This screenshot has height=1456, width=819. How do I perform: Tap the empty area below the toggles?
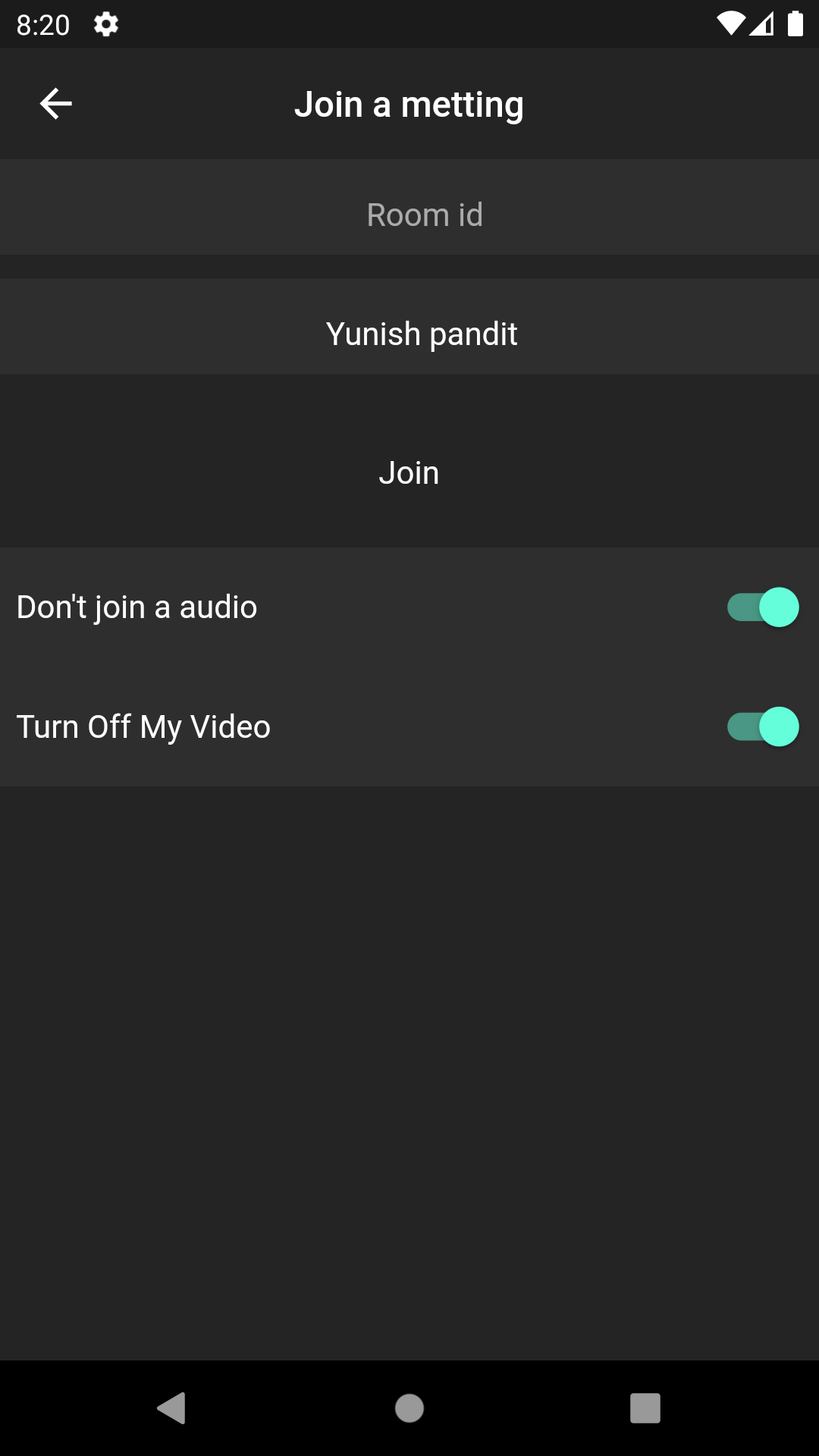(x=409, y=1062)
